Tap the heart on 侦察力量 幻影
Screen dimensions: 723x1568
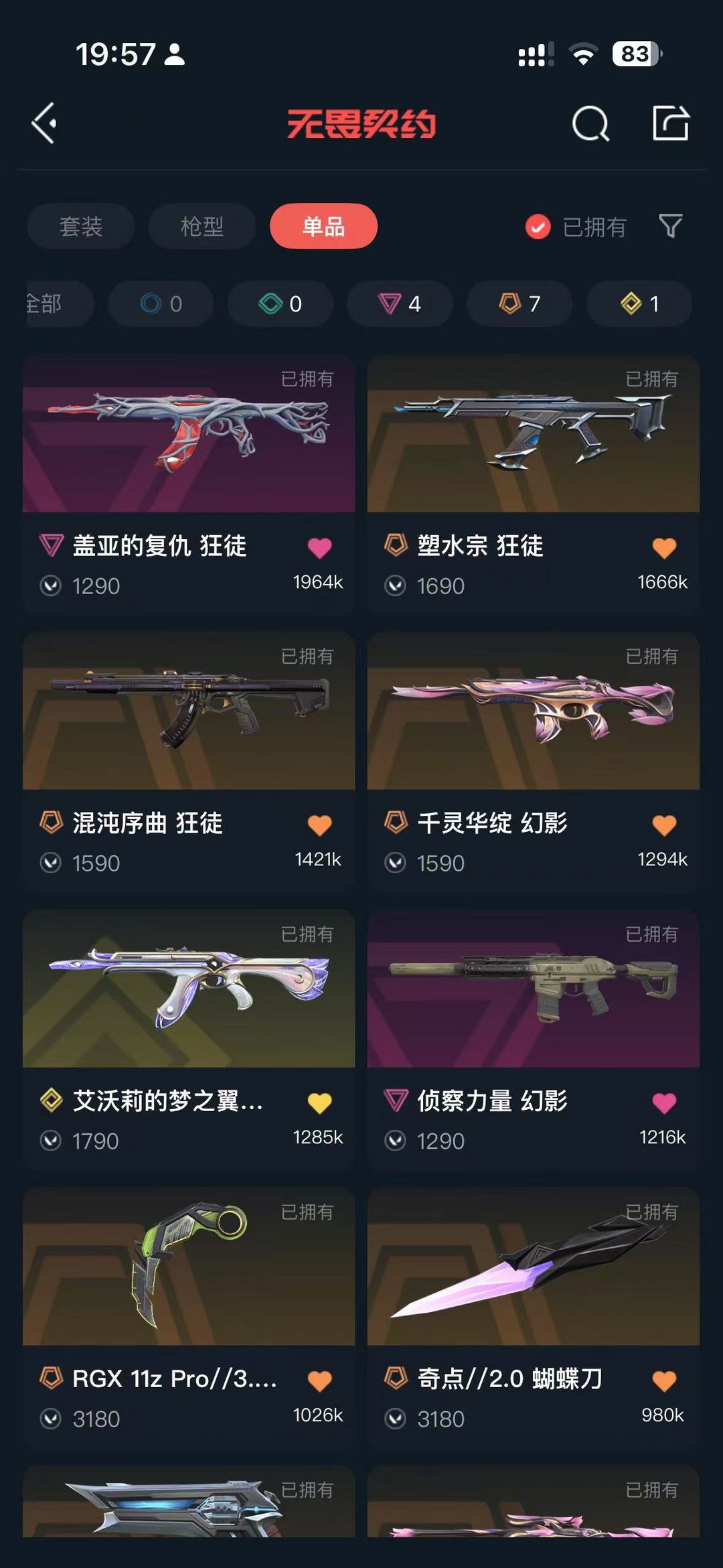click(x=664, y=1102)
